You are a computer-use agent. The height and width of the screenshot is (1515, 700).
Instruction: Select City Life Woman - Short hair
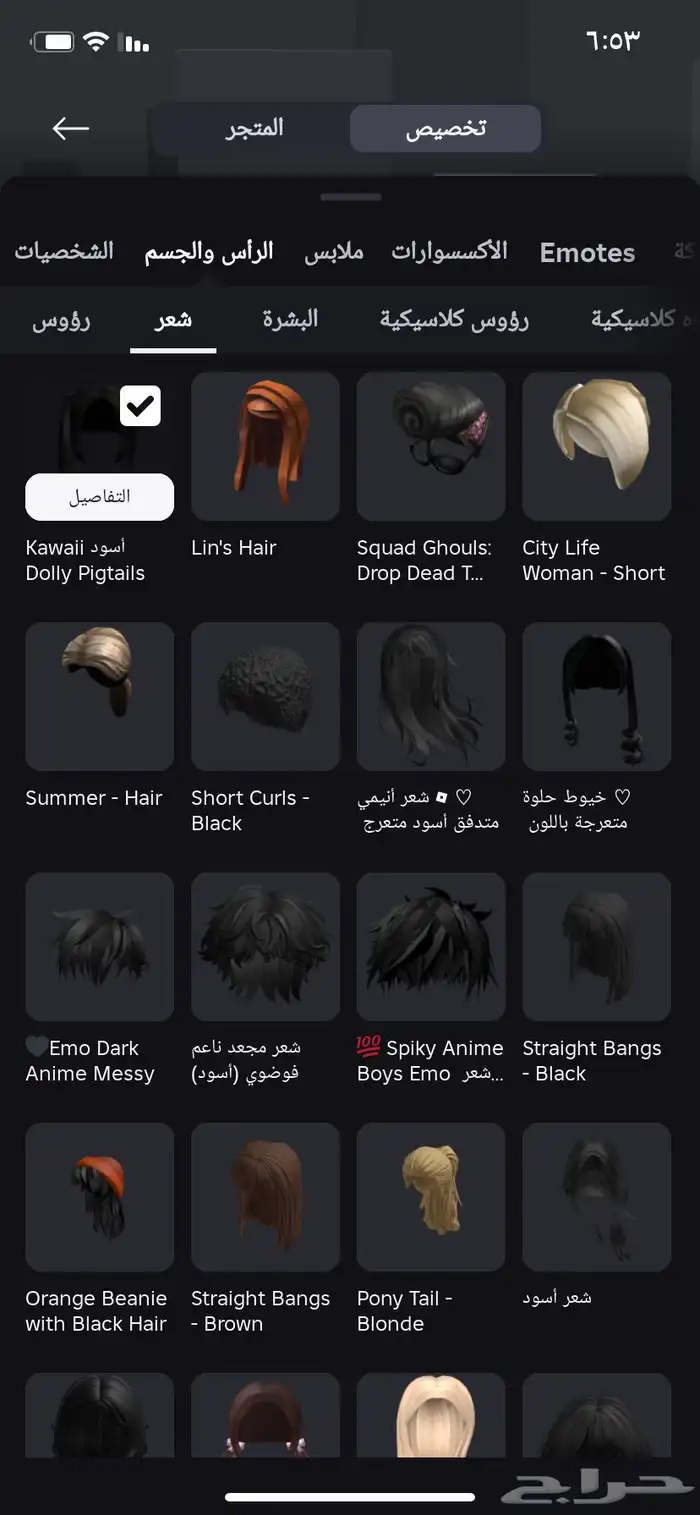pyautogui.click(x=596, y=446)
